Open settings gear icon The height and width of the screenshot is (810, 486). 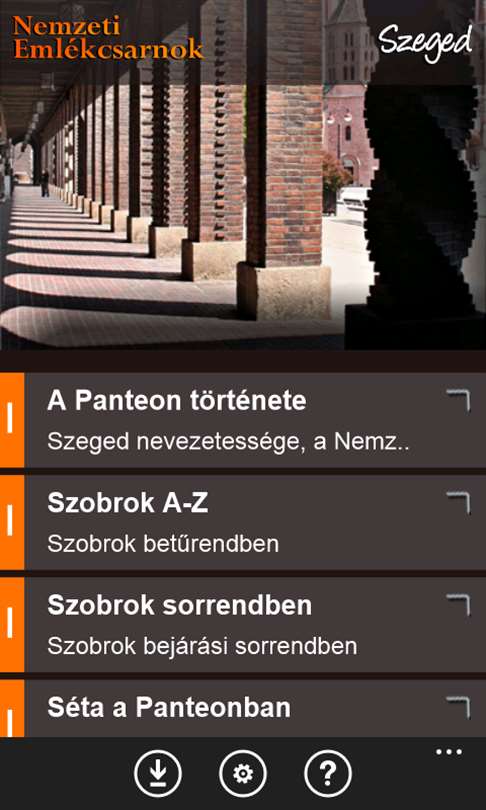[243, 773]
